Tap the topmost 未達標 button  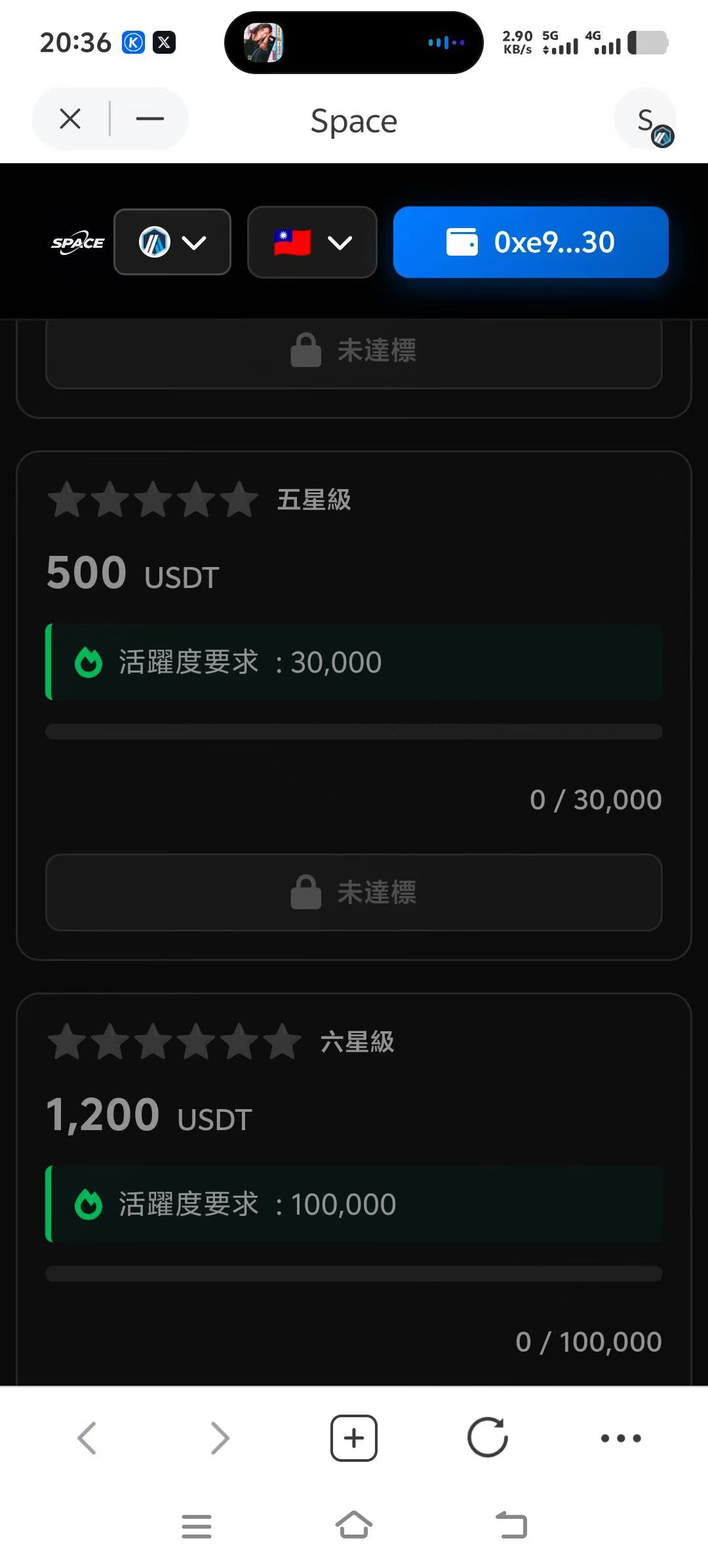tap(353, 349)
